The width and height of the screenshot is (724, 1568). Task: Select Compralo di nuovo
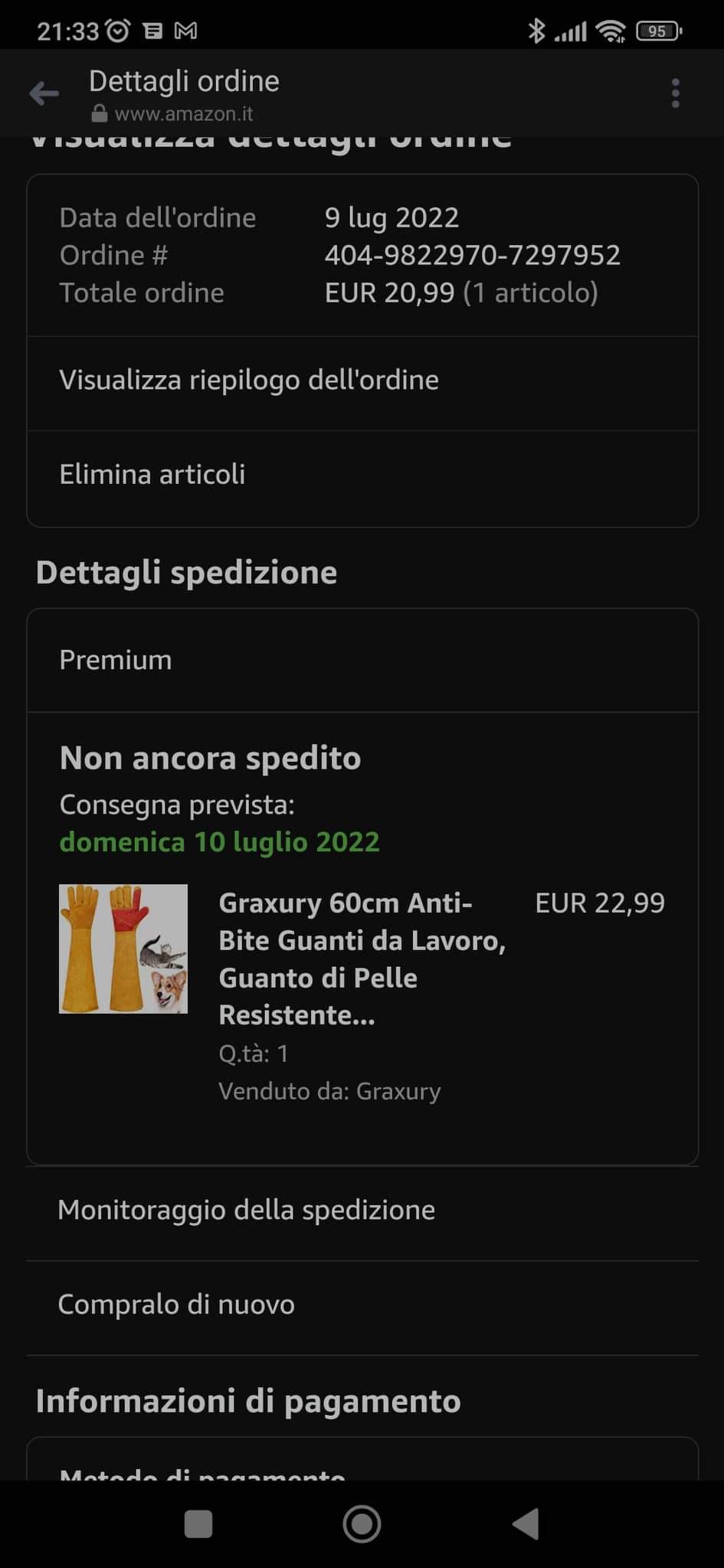coord(176,1305)
